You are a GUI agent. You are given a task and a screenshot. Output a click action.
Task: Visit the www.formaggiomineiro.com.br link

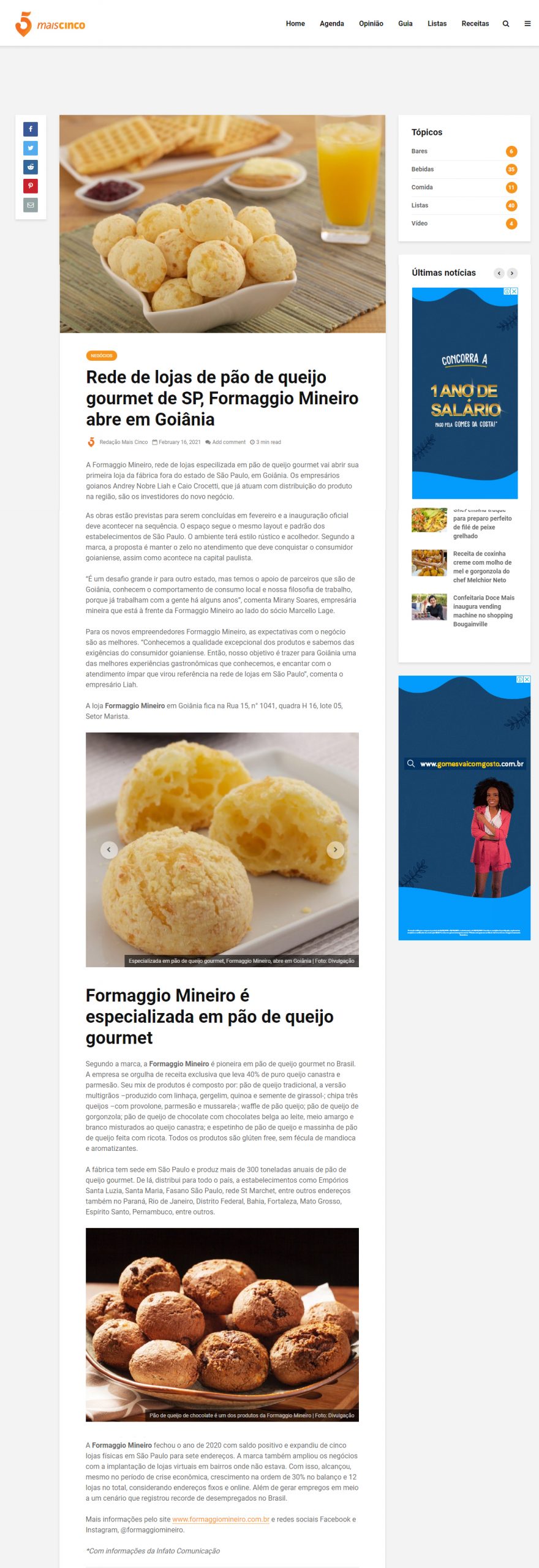(221, 1519)
